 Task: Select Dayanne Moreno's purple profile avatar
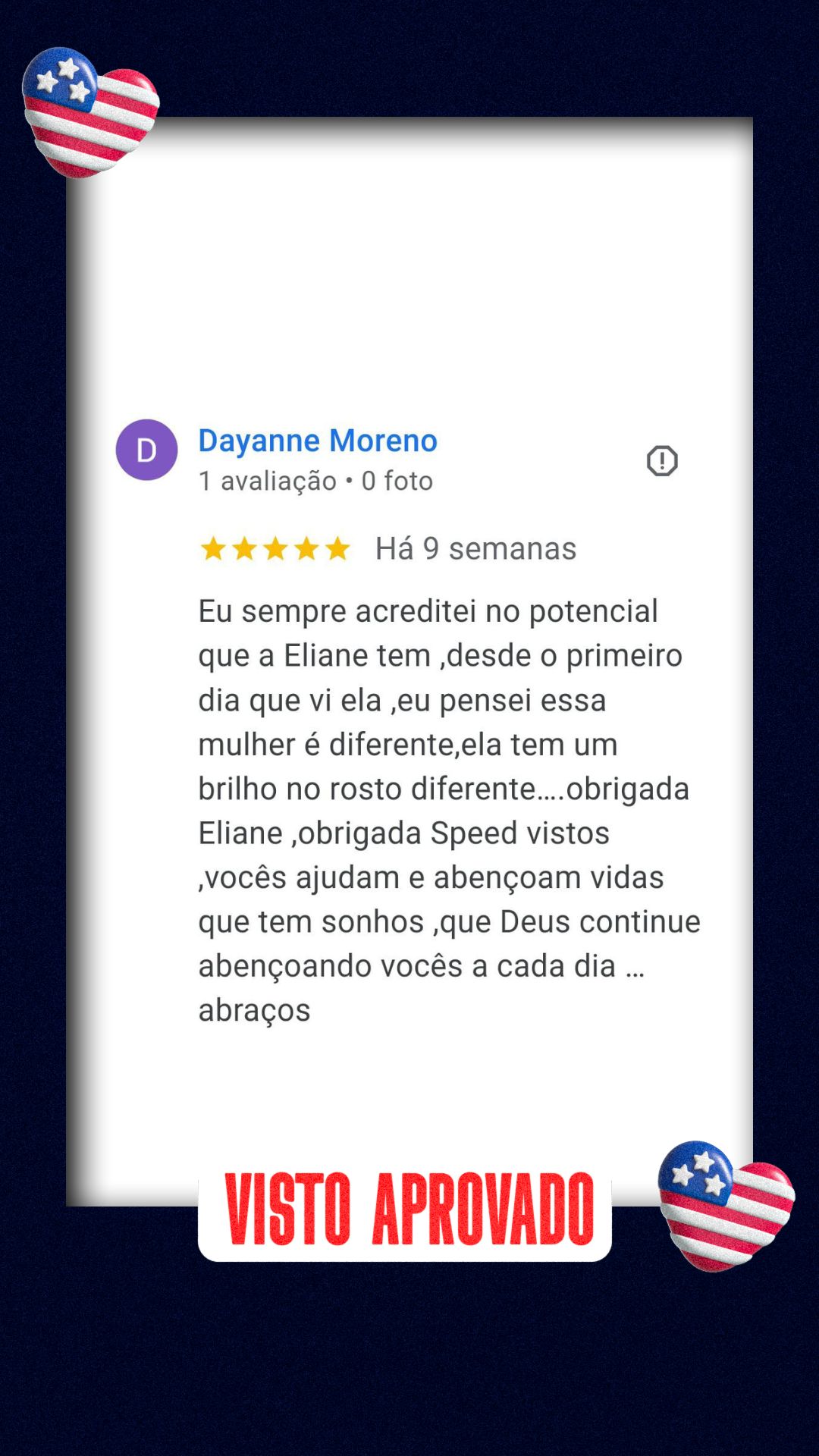(146, 450)
